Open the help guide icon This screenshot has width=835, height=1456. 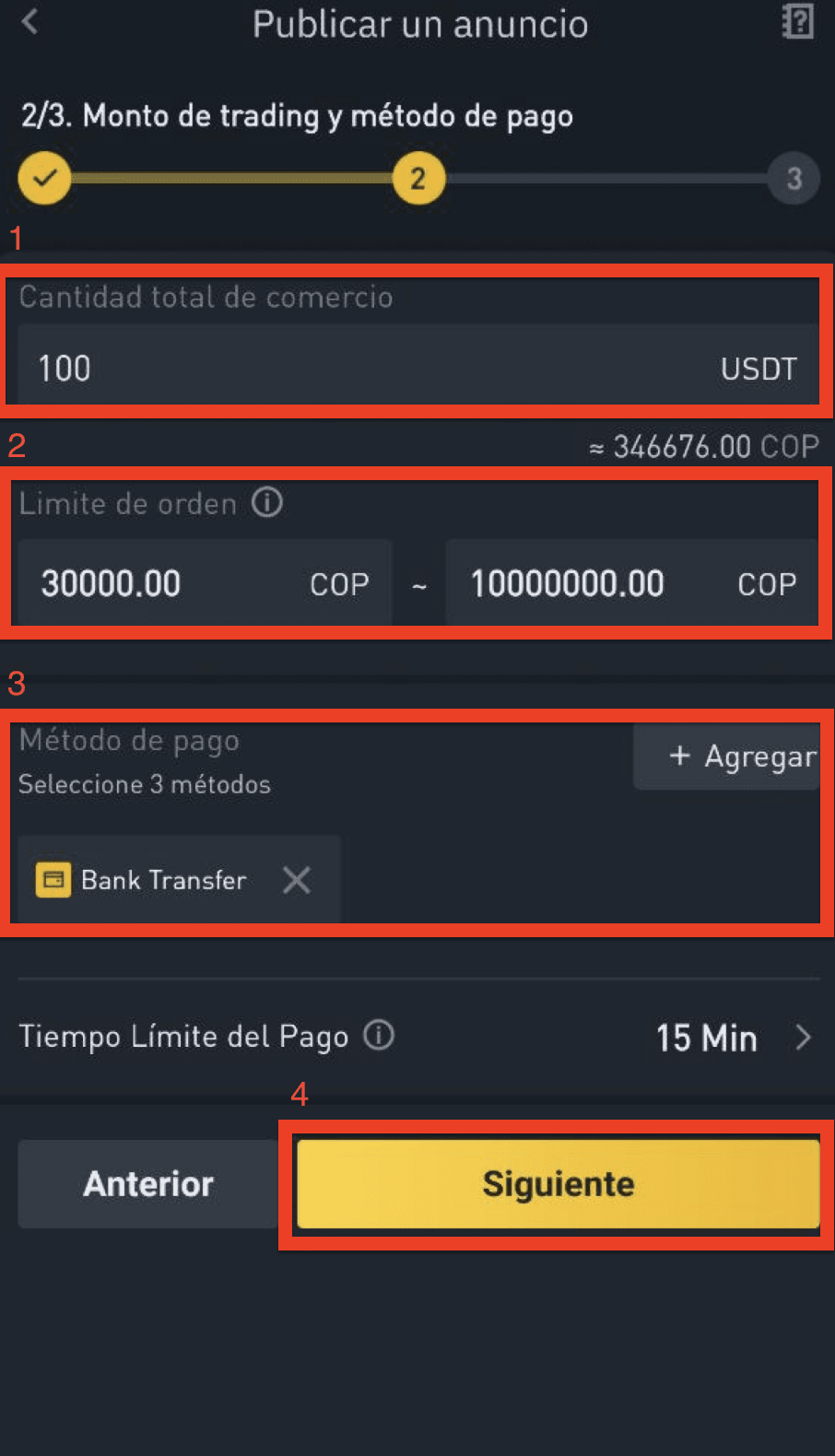[x=797, y=21]
